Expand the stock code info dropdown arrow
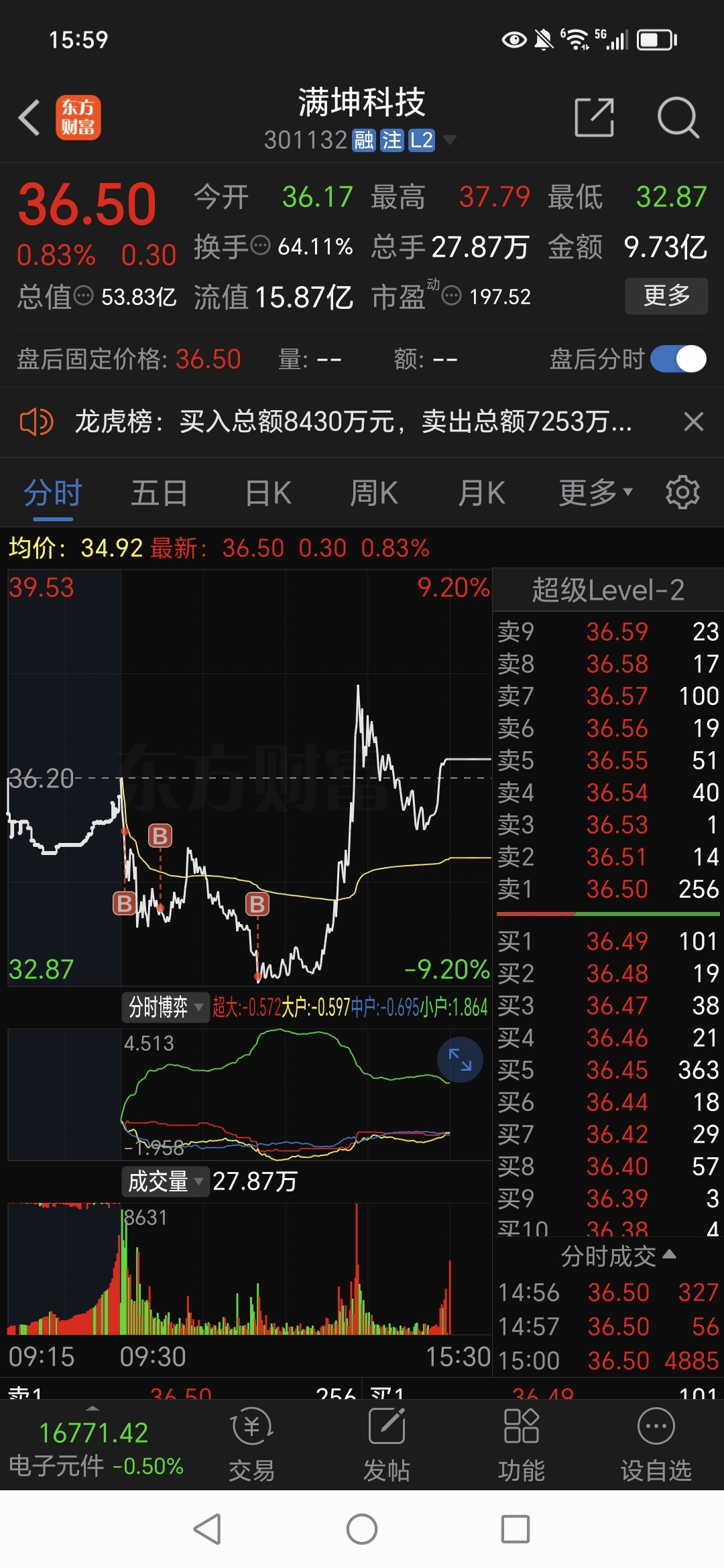Image resolution: width=724 pixels, height=1568 pixels. pos(450,141)
